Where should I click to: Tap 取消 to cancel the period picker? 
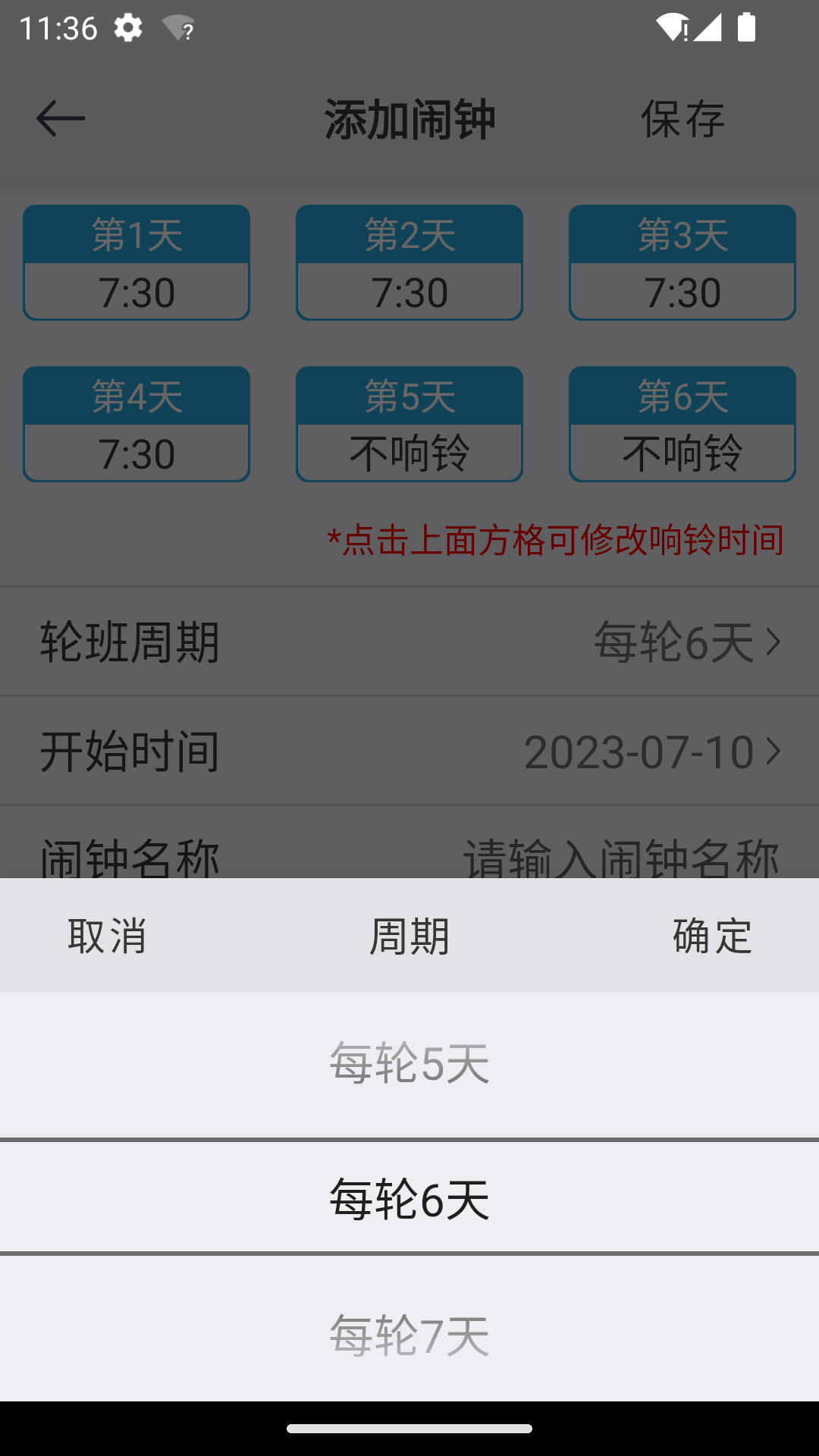point(107,936)
